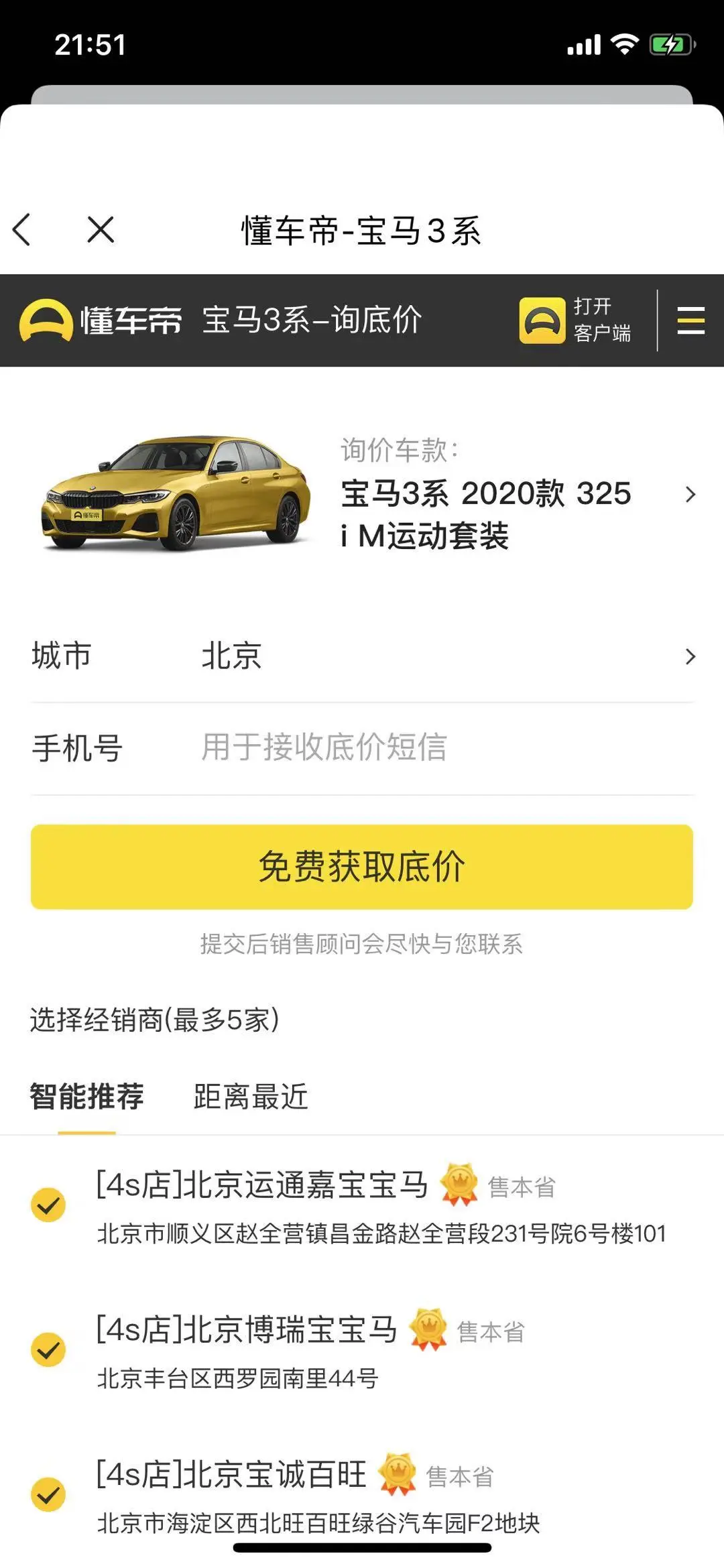Go back using the left arrow
The image size is (724, 1568).
pyautogui.click(x=22, y=230)
